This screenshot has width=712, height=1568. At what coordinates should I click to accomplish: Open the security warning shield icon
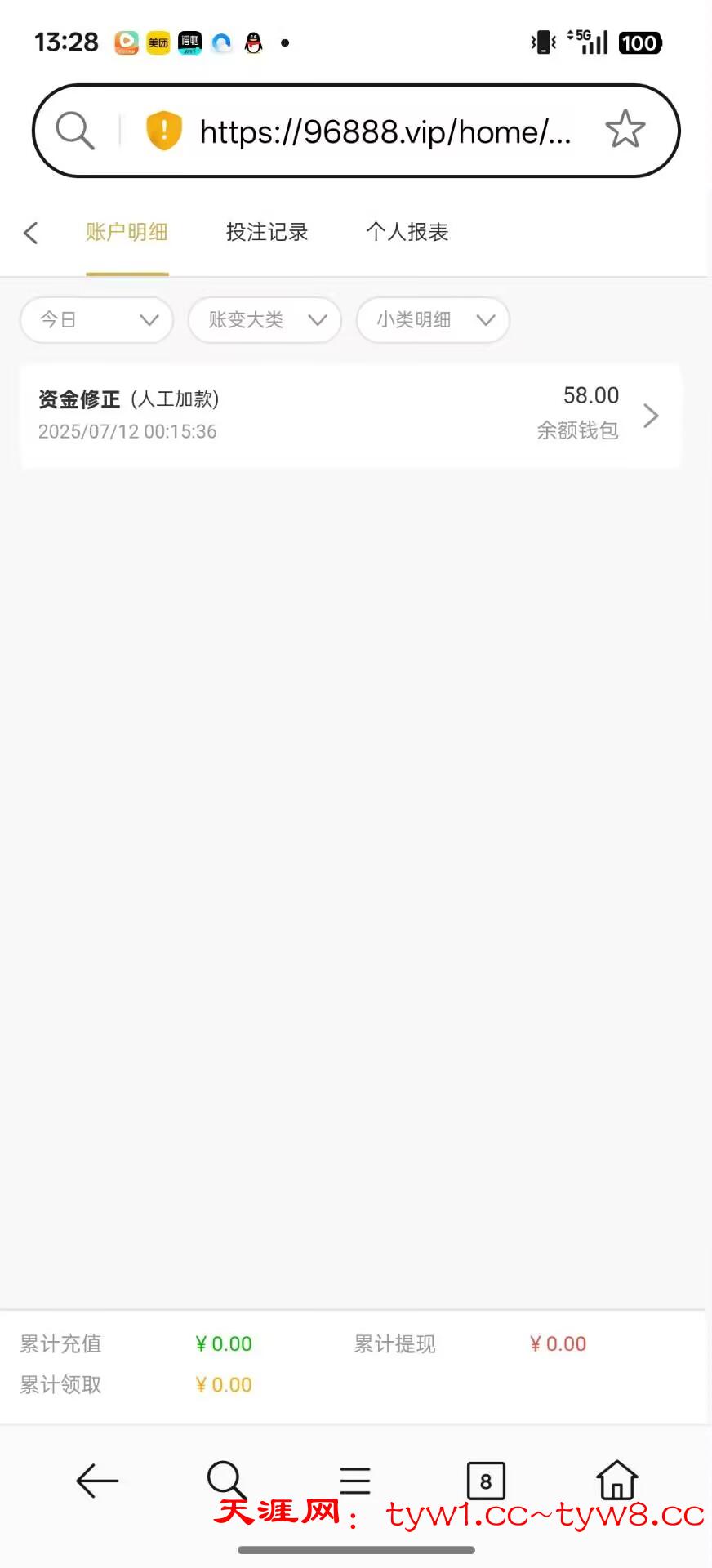(163, 131)
